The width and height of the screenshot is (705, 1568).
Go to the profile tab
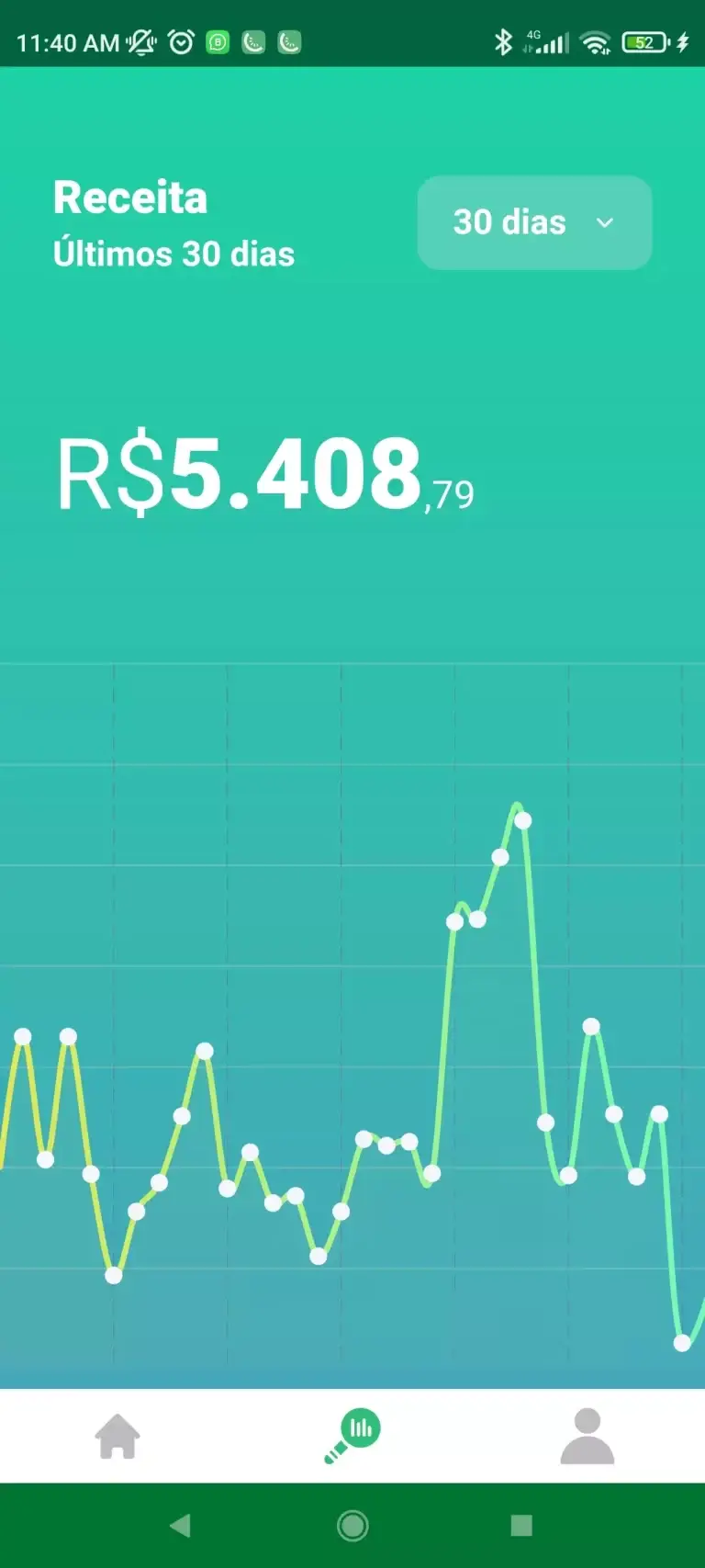coord(587,1436)
